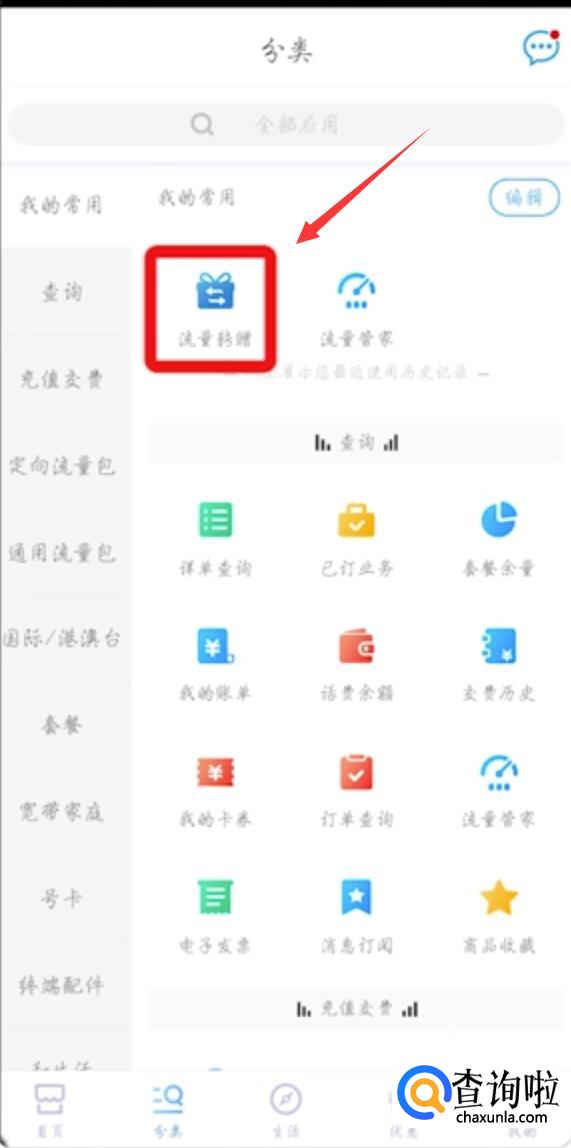Open the 宽带家庭 category
The height and width of the screenshot is (1148, 571).
pos(61,812)
